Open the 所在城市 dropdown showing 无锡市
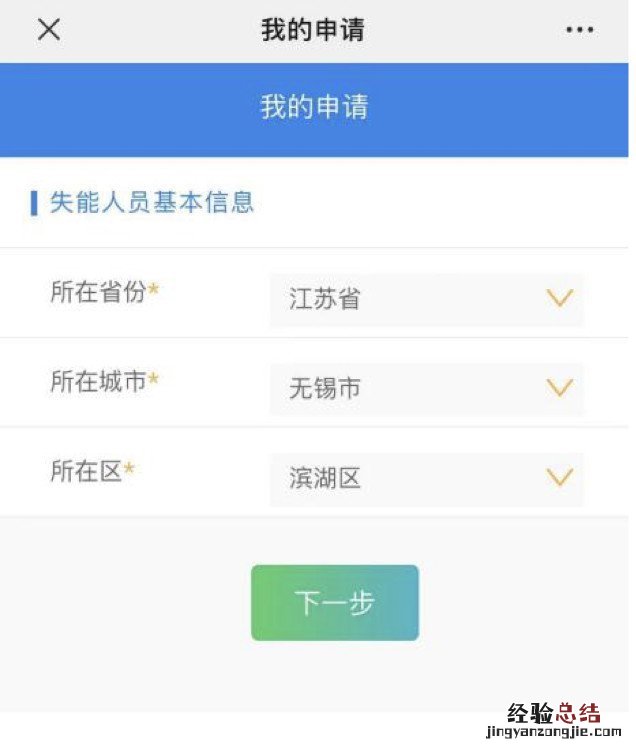This screenshot has height=750, width=636. pos(427,388)
